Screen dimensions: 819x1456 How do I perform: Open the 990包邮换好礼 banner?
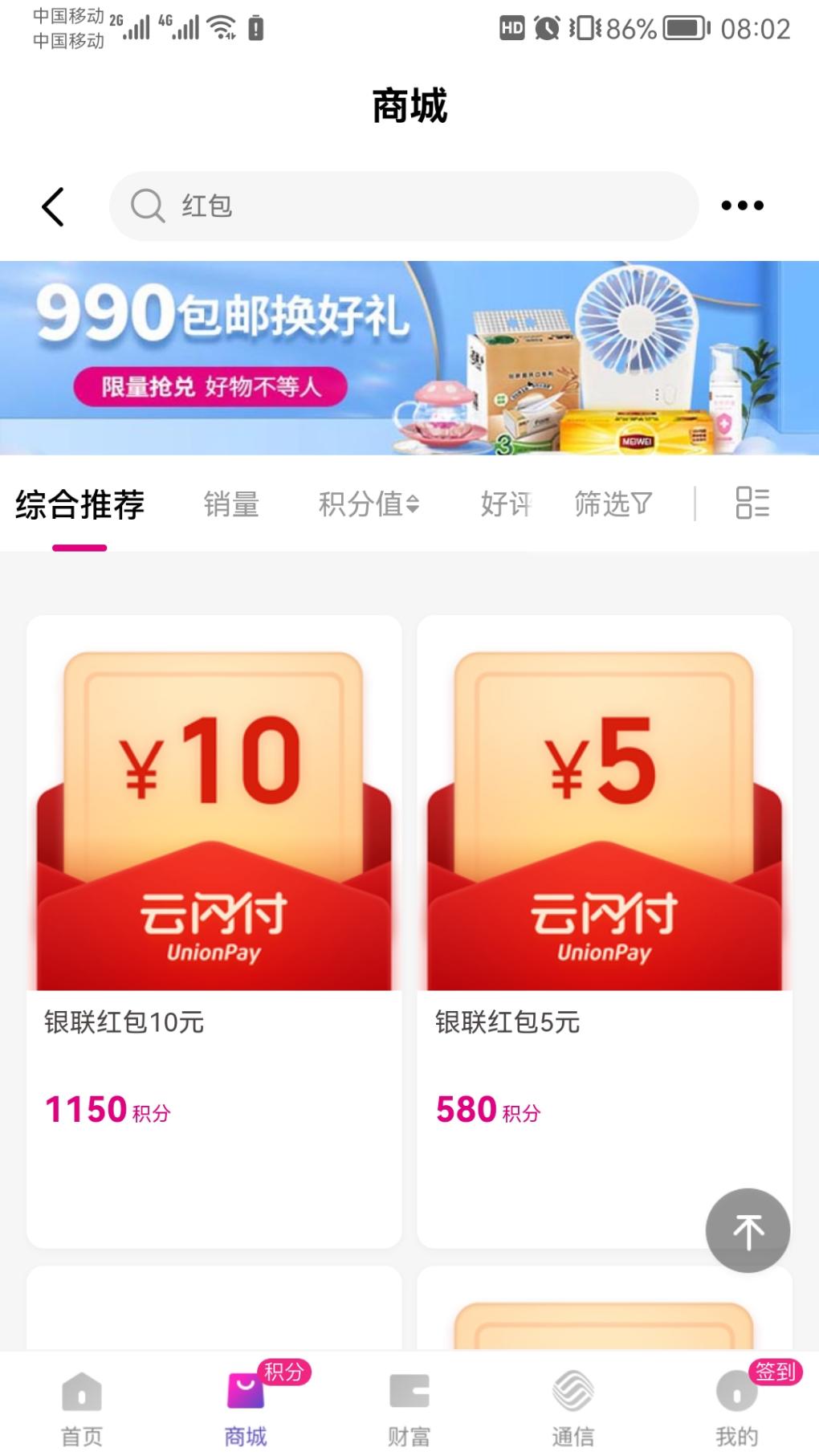[409, 357]
